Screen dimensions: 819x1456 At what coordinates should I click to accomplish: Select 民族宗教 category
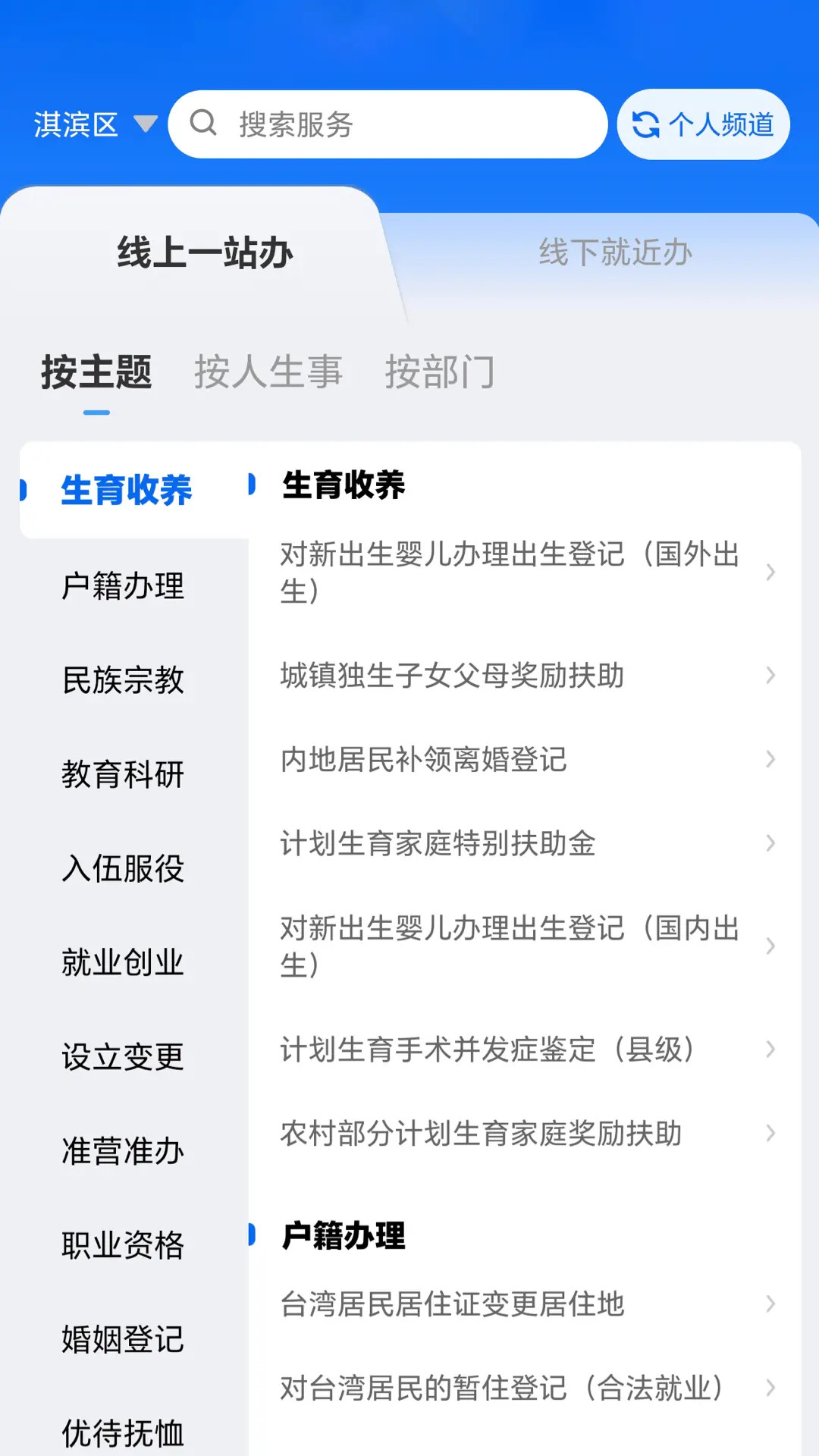(x=123, y=681)
